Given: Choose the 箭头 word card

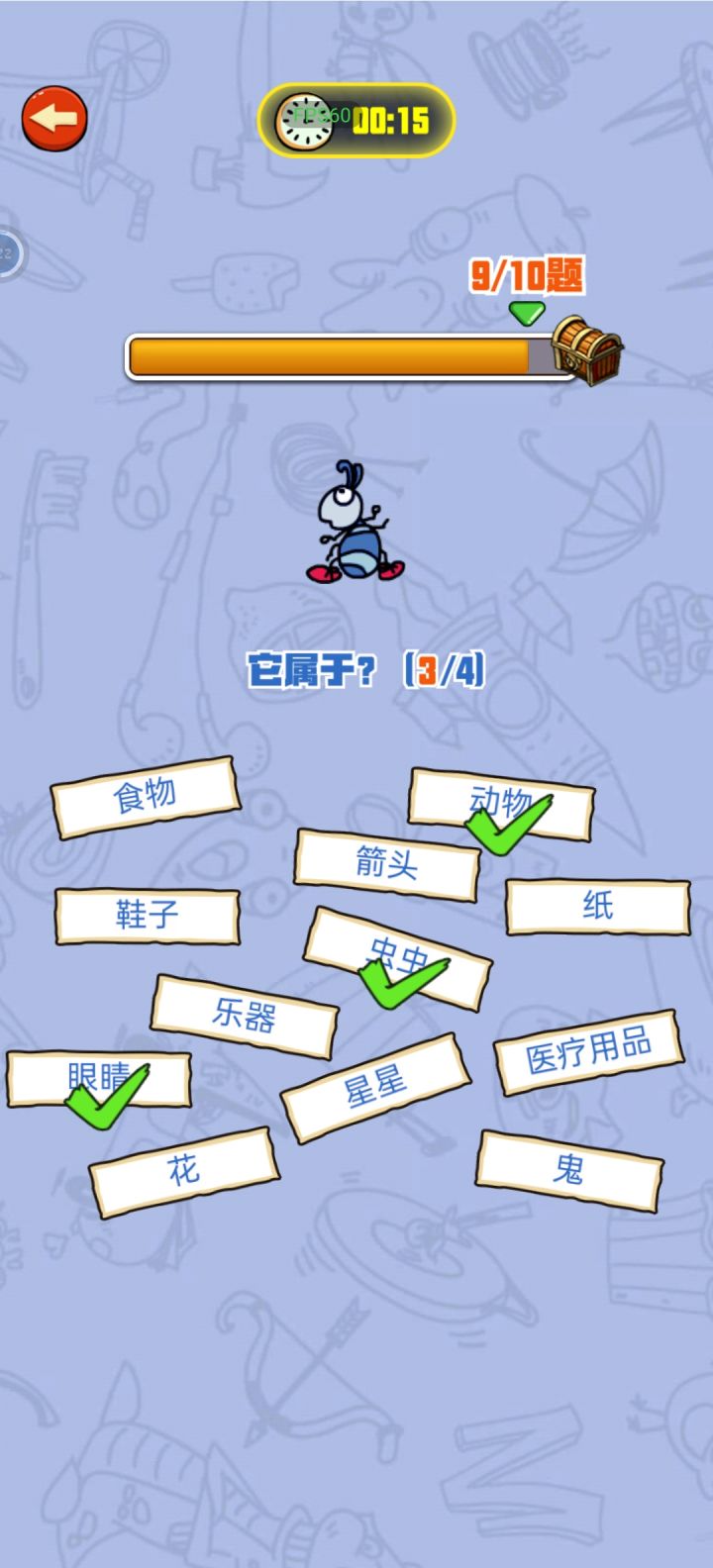Looking at the screenshot, I should (x=387, y=862).
